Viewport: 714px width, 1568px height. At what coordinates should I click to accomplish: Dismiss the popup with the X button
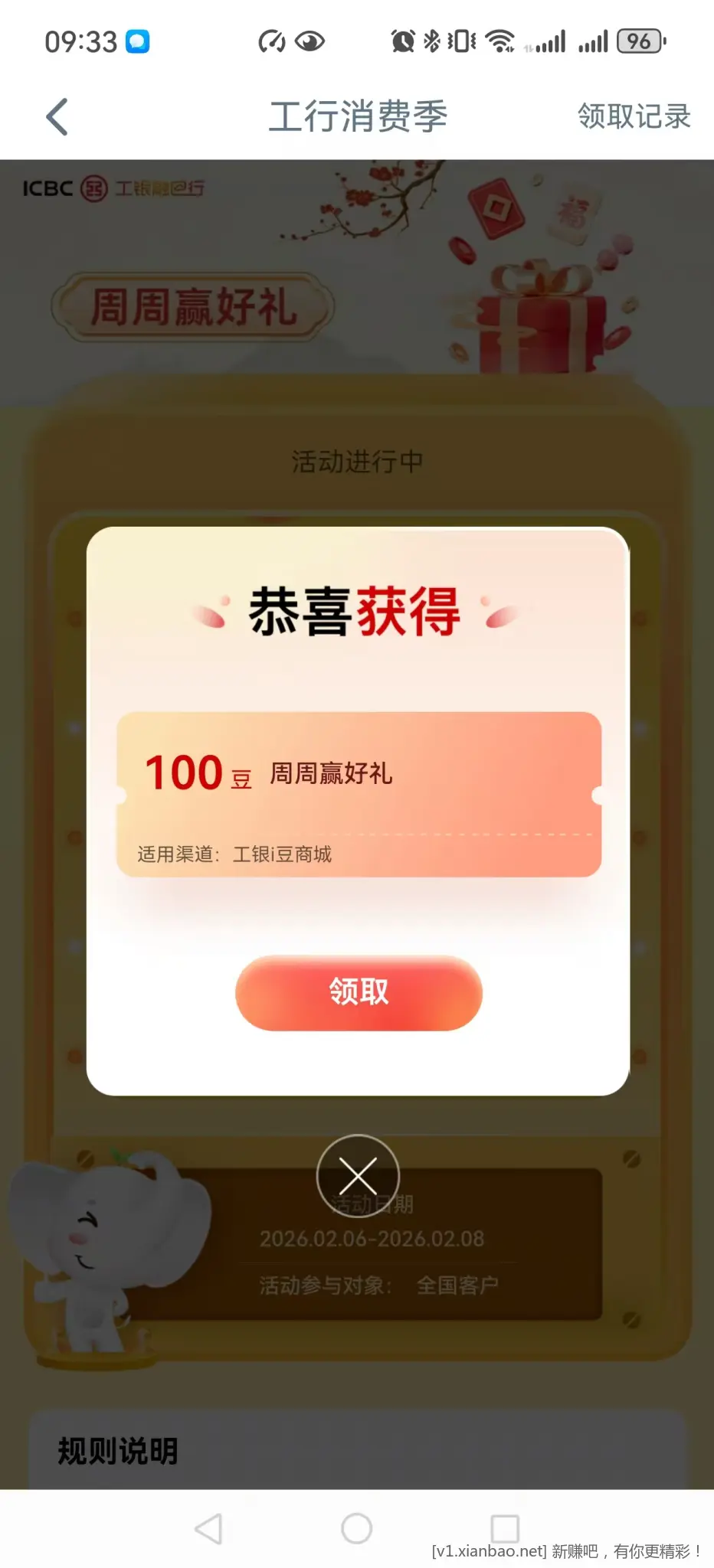358,1177
